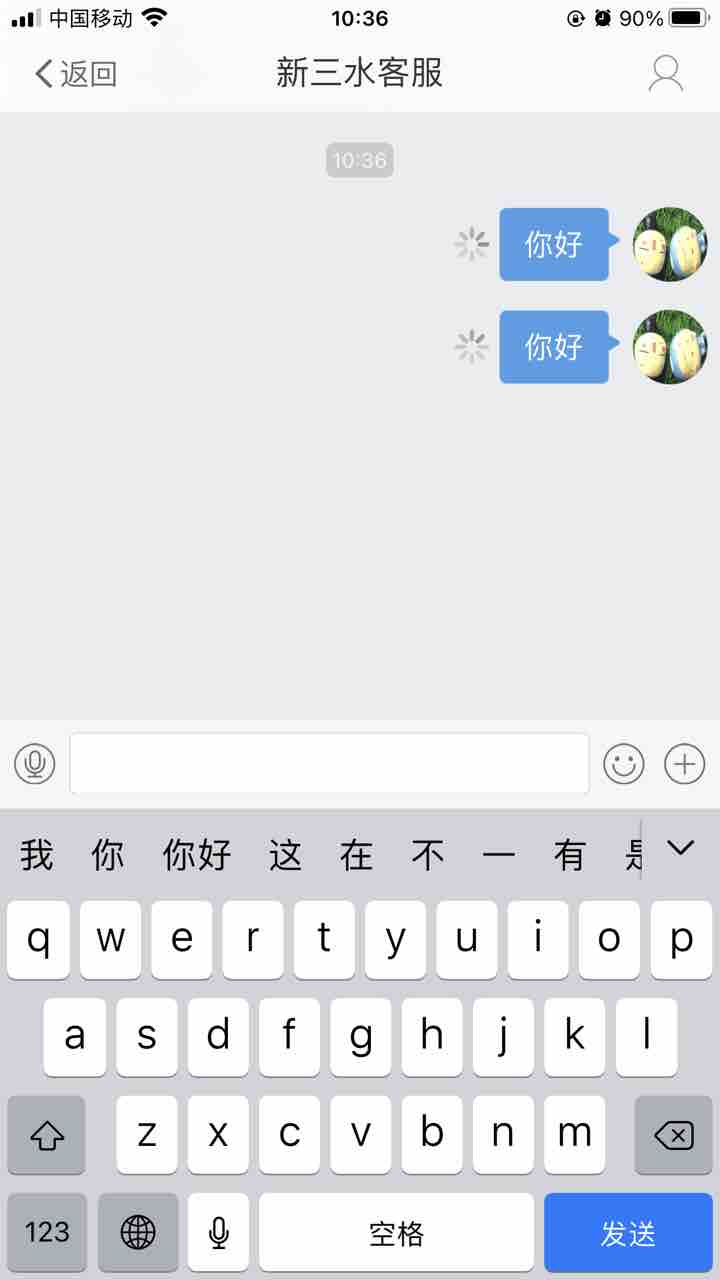Tap the keyboard dictation microphone key

pos(218,1232)
